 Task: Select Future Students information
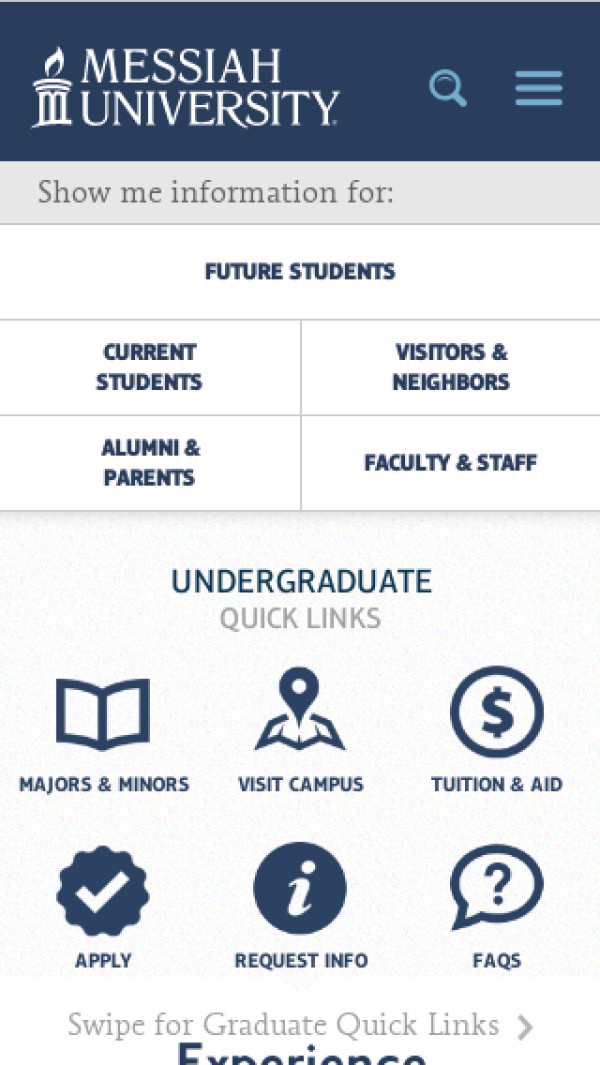click(300, 271)
